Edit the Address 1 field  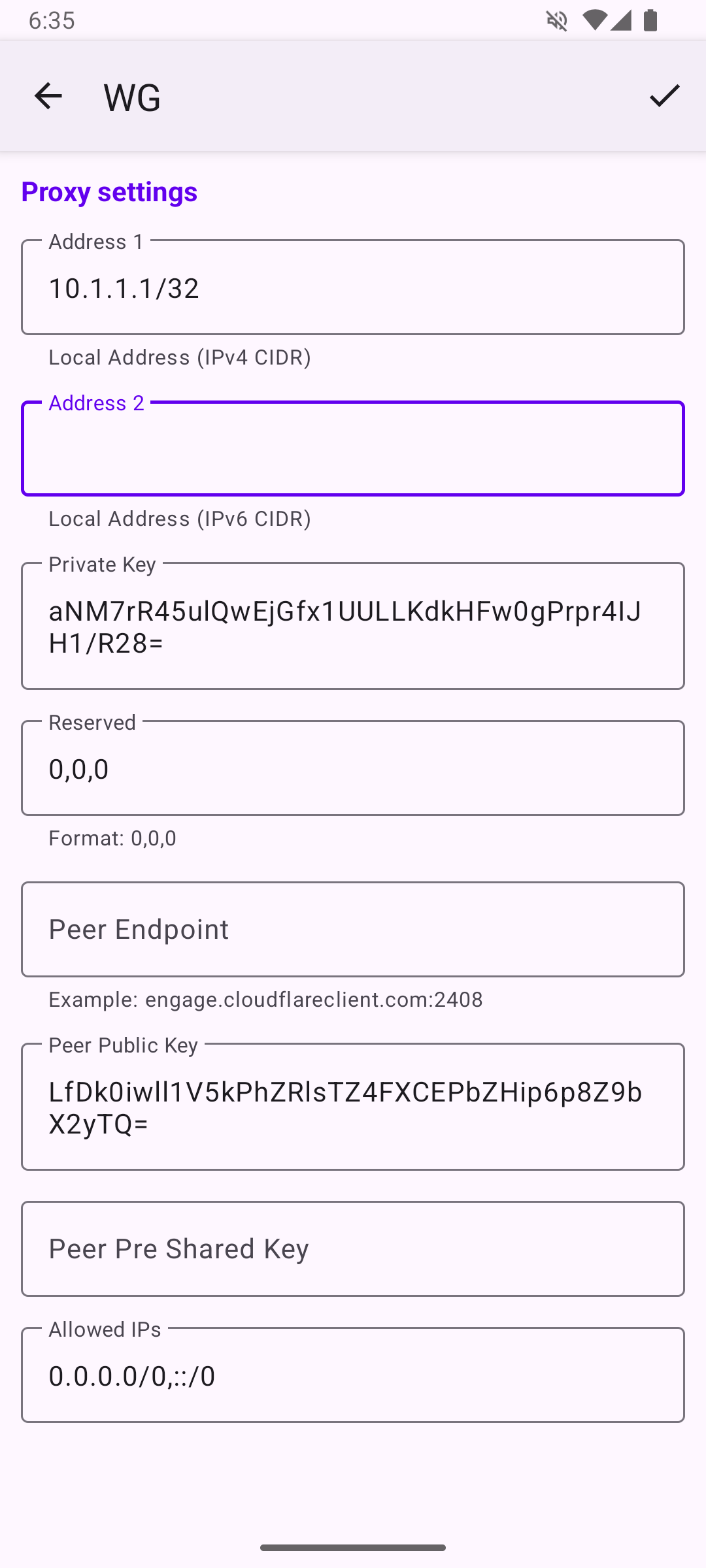(x=353, y=287)
